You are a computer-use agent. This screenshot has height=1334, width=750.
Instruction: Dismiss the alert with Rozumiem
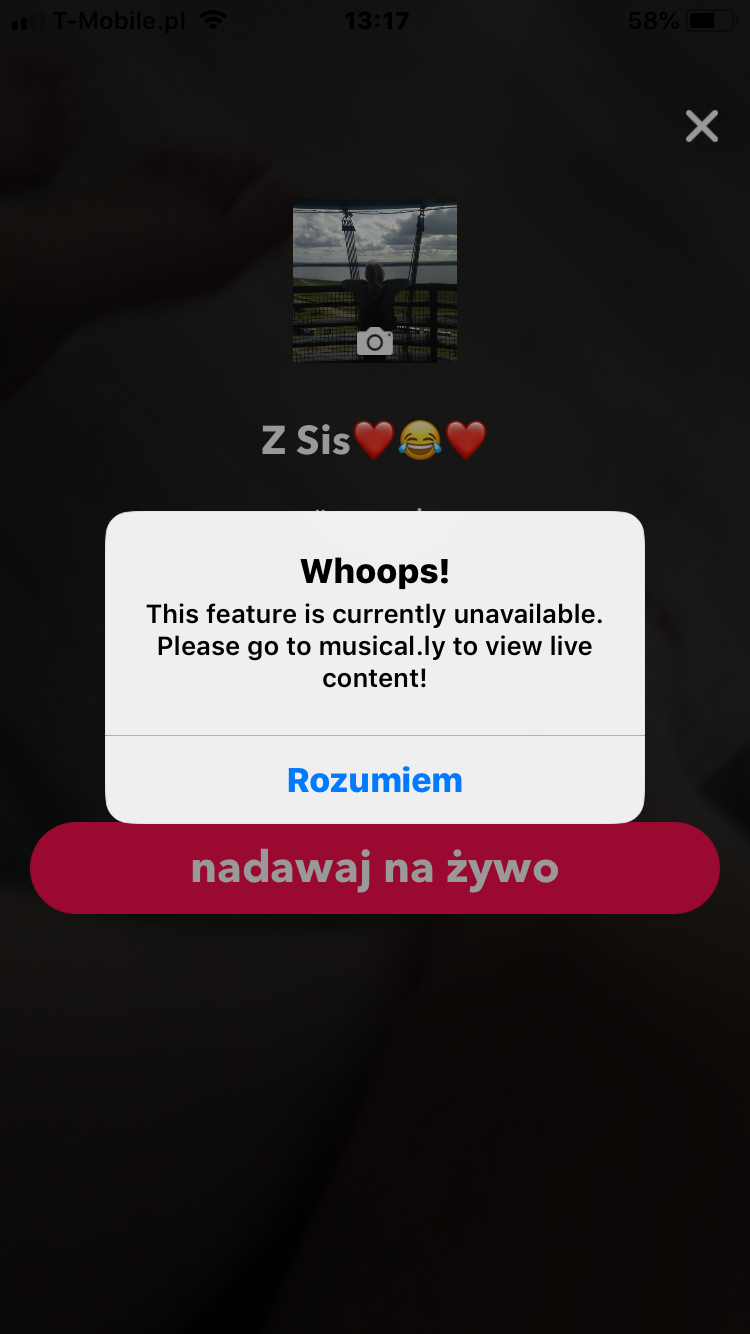click(x=375, y=780)
